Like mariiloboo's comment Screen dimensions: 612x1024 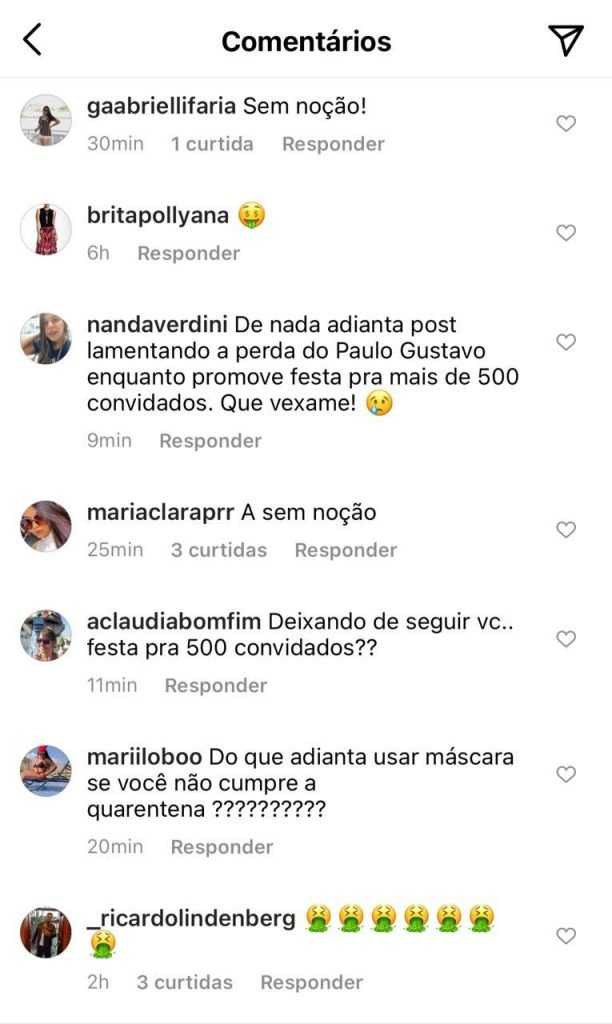tap(566, 775)
